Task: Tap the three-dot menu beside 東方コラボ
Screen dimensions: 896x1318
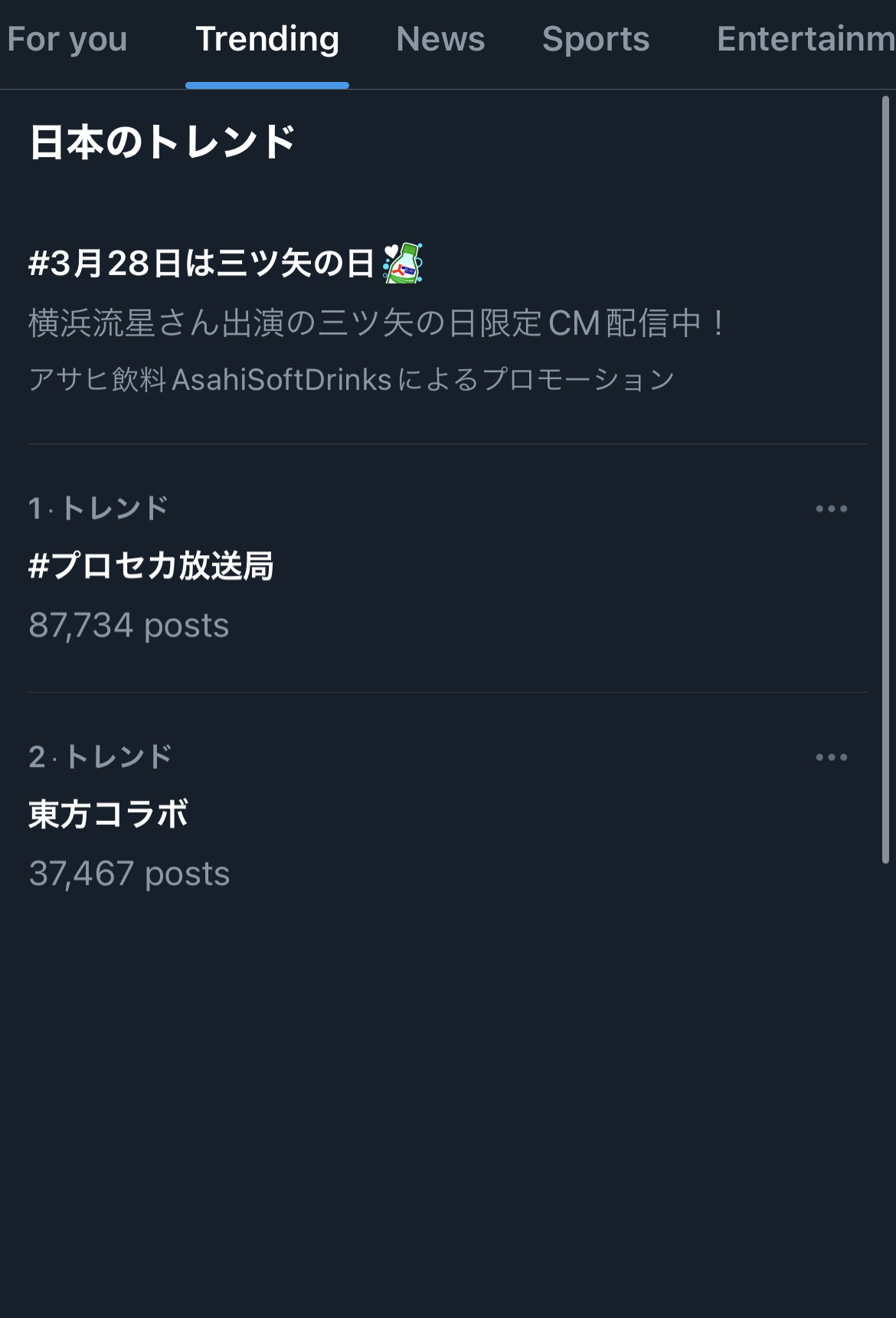Action: pos(831,757)
